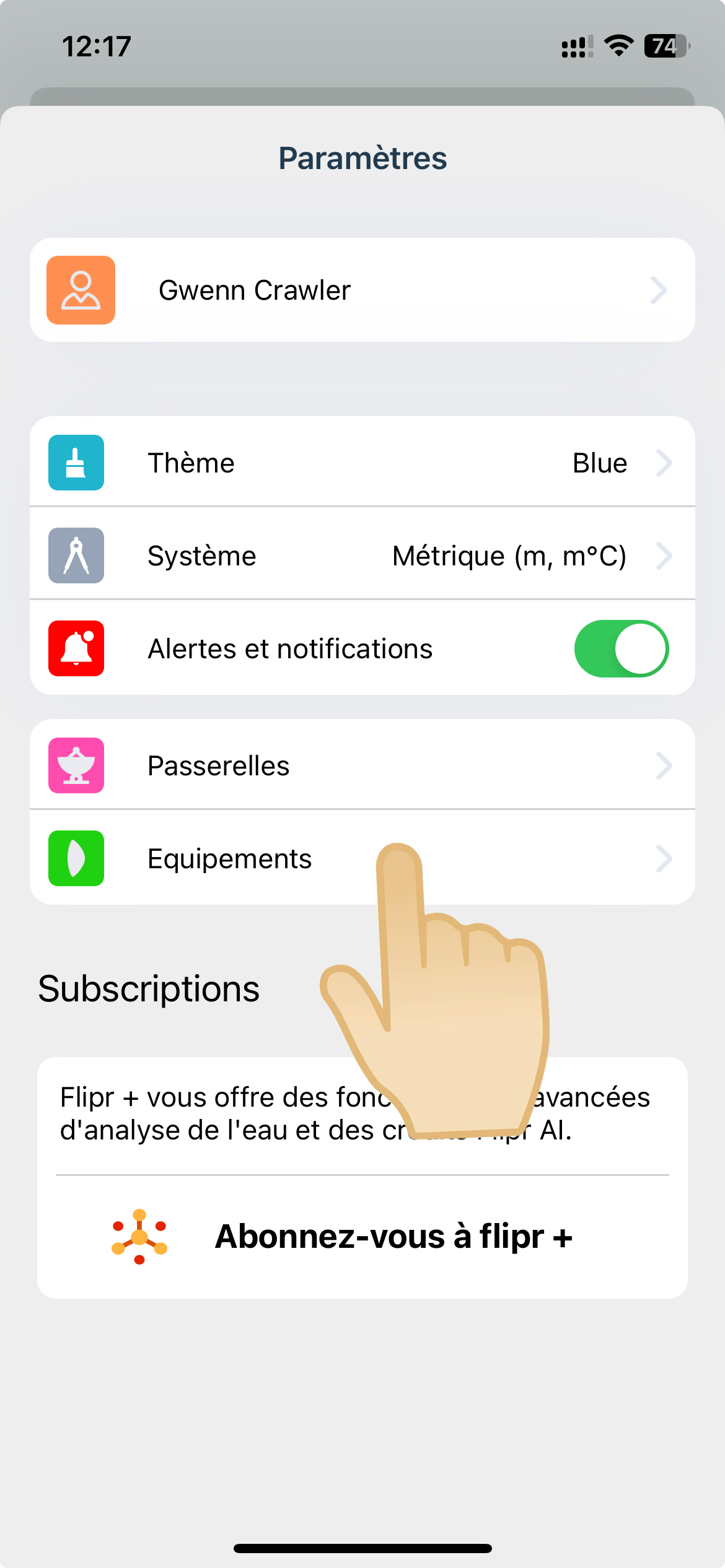Toggle Alertes et notifications switch
Screen dimensions: 725x1568
621,648
